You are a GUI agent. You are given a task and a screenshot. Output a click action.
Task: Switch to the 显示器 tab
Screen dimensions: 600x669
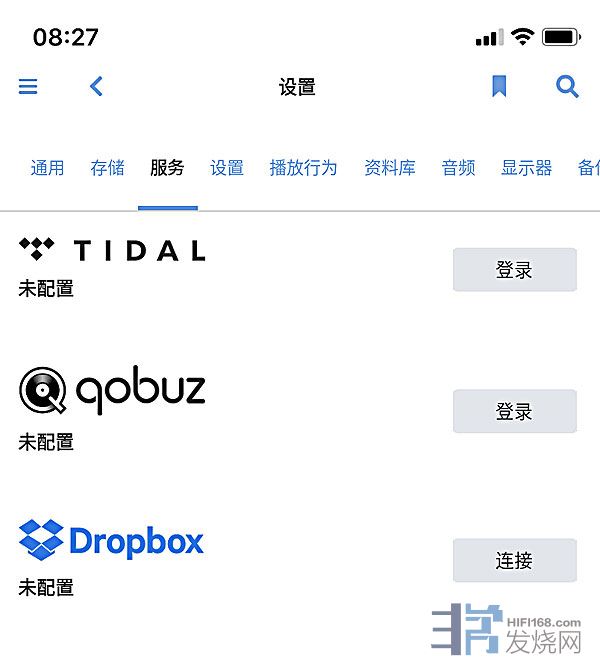click(x=526, y=168)
